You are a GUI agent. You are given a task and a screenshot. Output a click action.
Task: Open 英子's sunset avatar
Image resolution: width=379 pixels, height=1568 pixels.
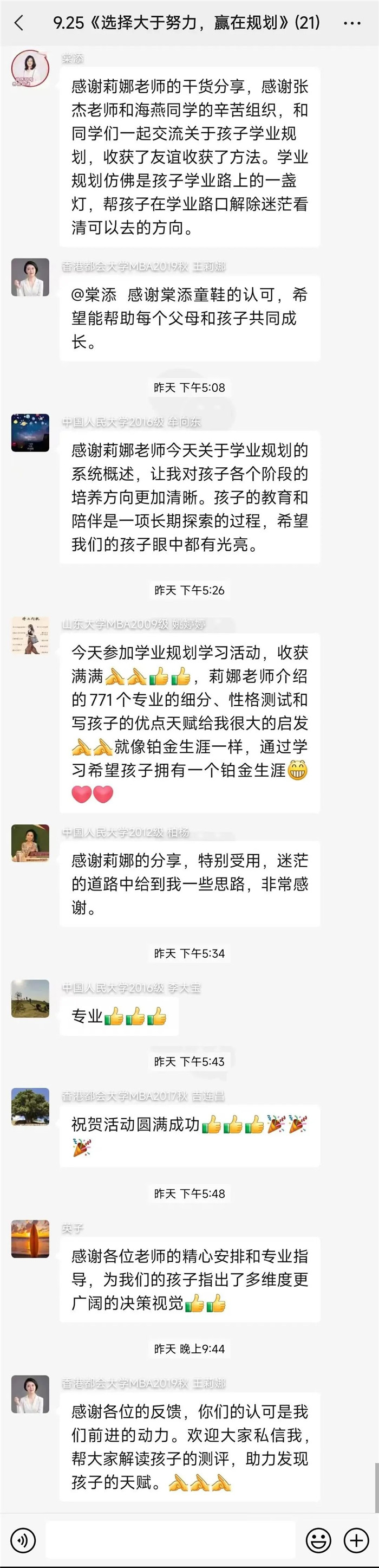pyautogui.click(x=30, y=1238)
